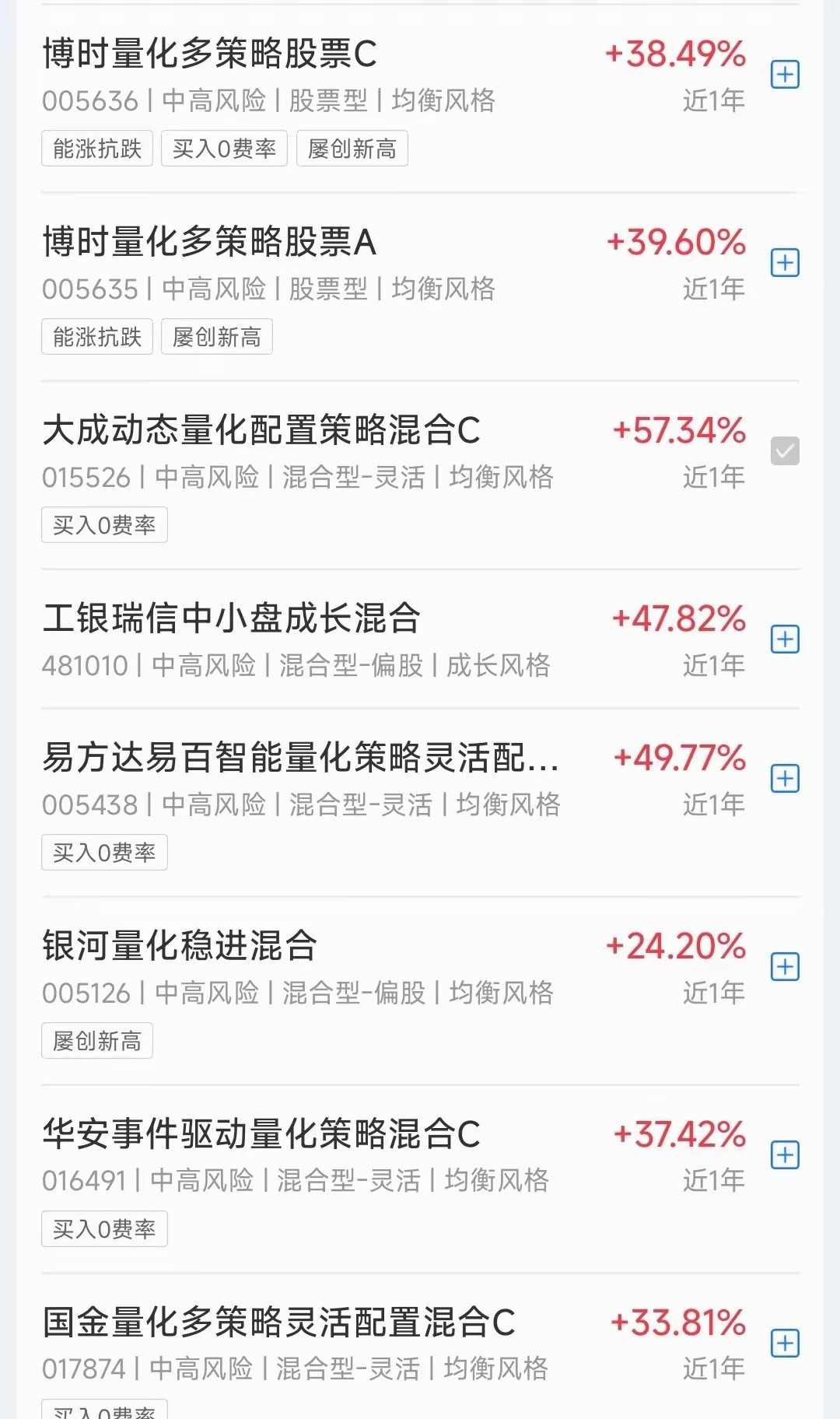Viewport: 840px width, 1419px height.
Task: Tap plus icon next to 银河量化稳进混合
Action: click(786, 965)
